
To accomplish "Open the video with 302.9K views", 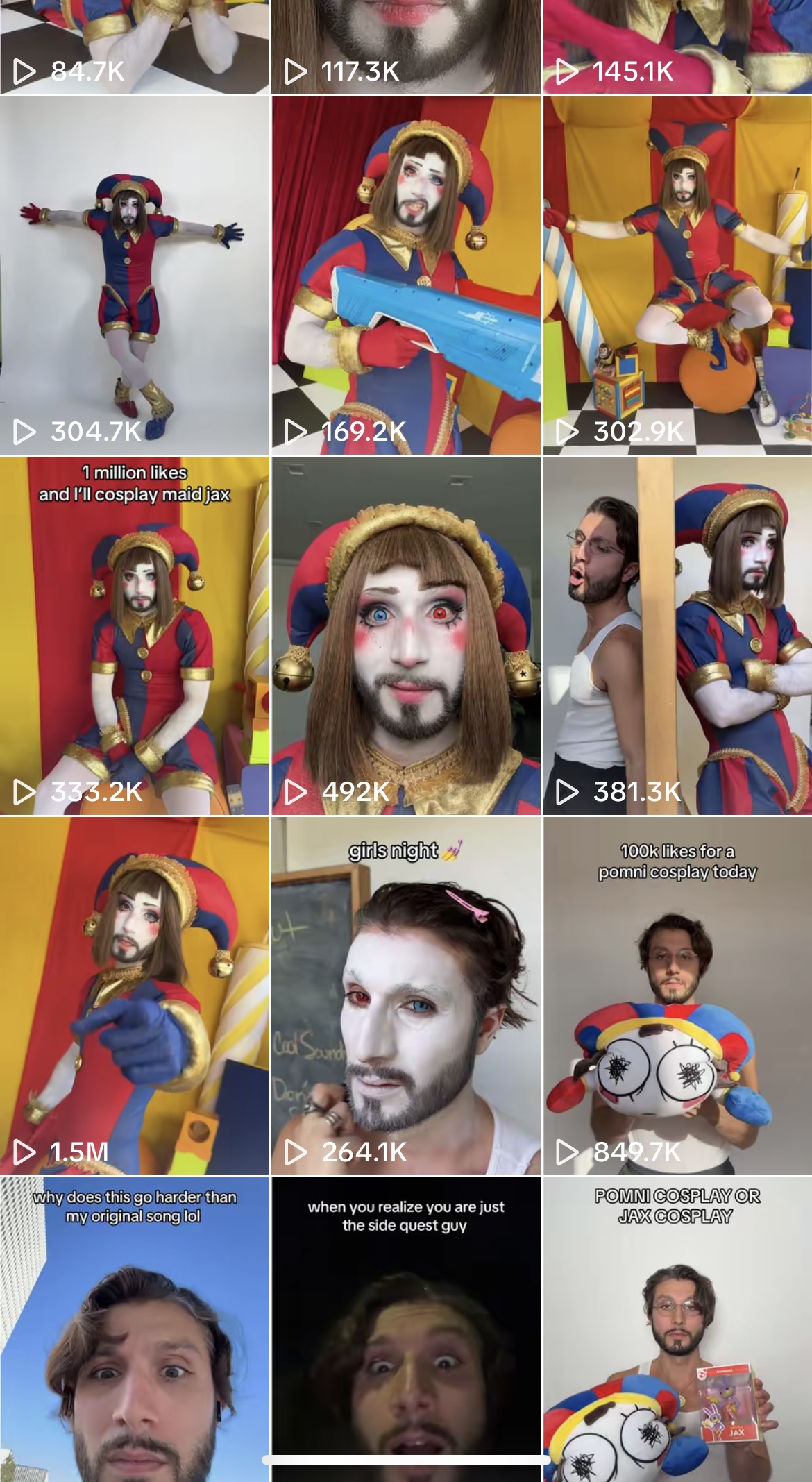I will click(x=677, y=276).
